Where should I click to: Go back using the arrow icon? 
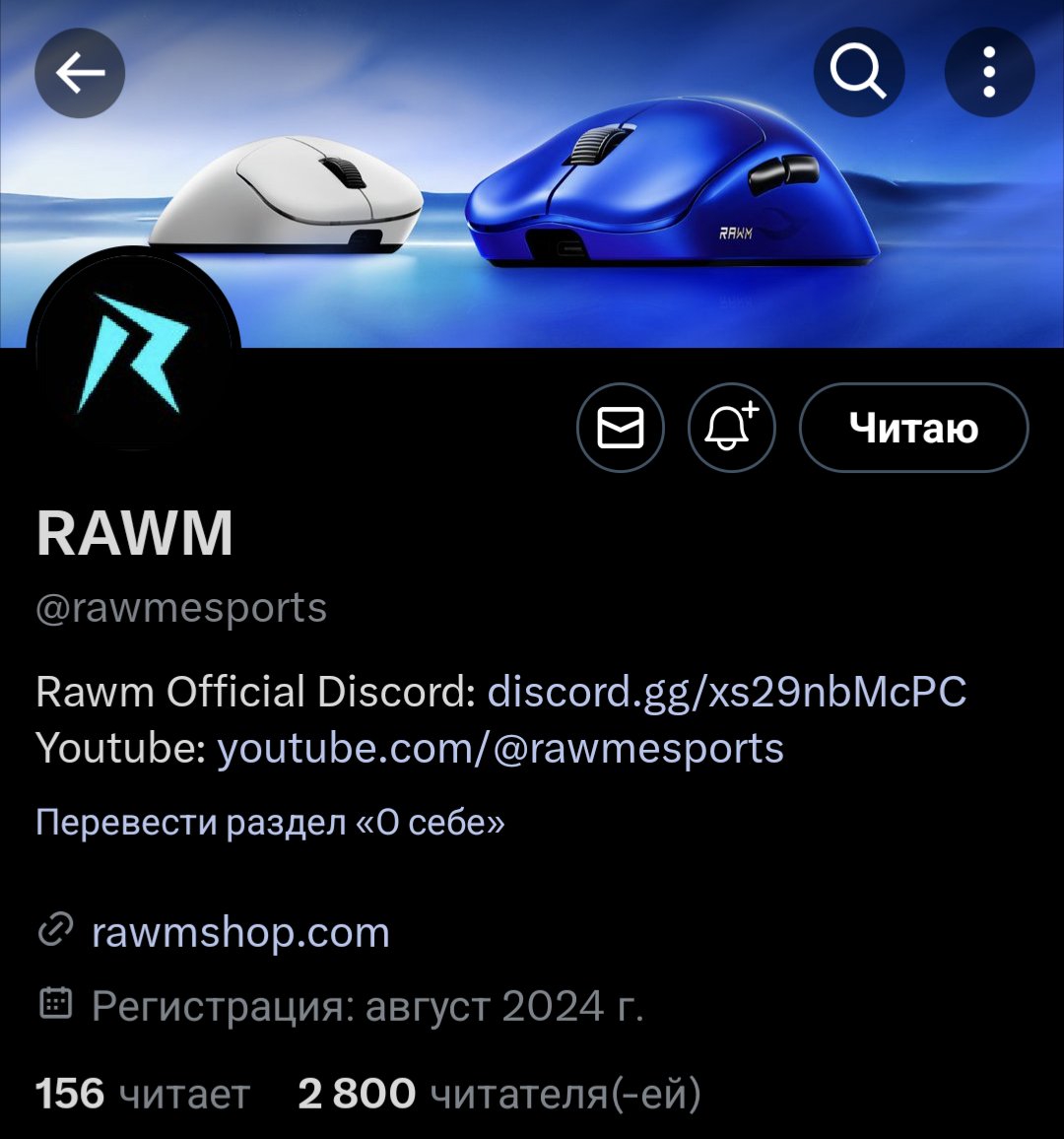pyautogui.click(x=80, y=73)
